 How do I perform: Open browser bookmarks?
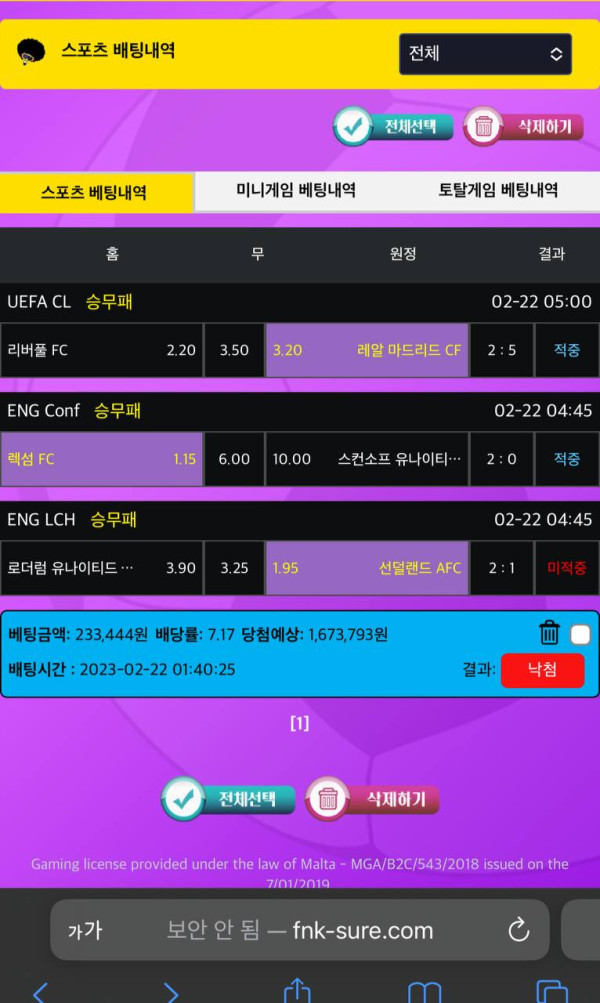click(424, 990)
